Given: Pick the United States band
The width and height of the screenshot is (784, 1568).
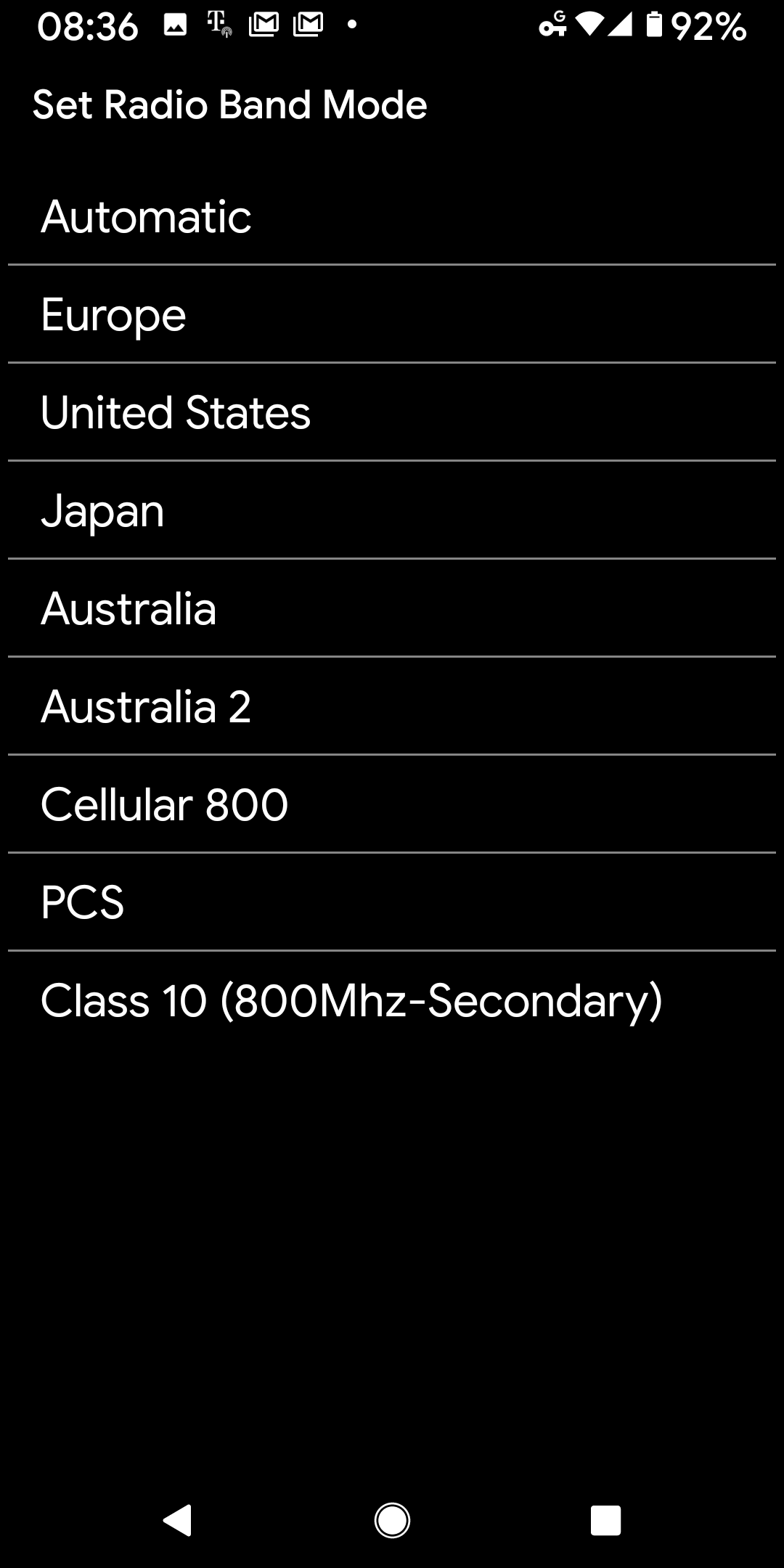Looking at the screenshot, I should [x=392, y=412].
